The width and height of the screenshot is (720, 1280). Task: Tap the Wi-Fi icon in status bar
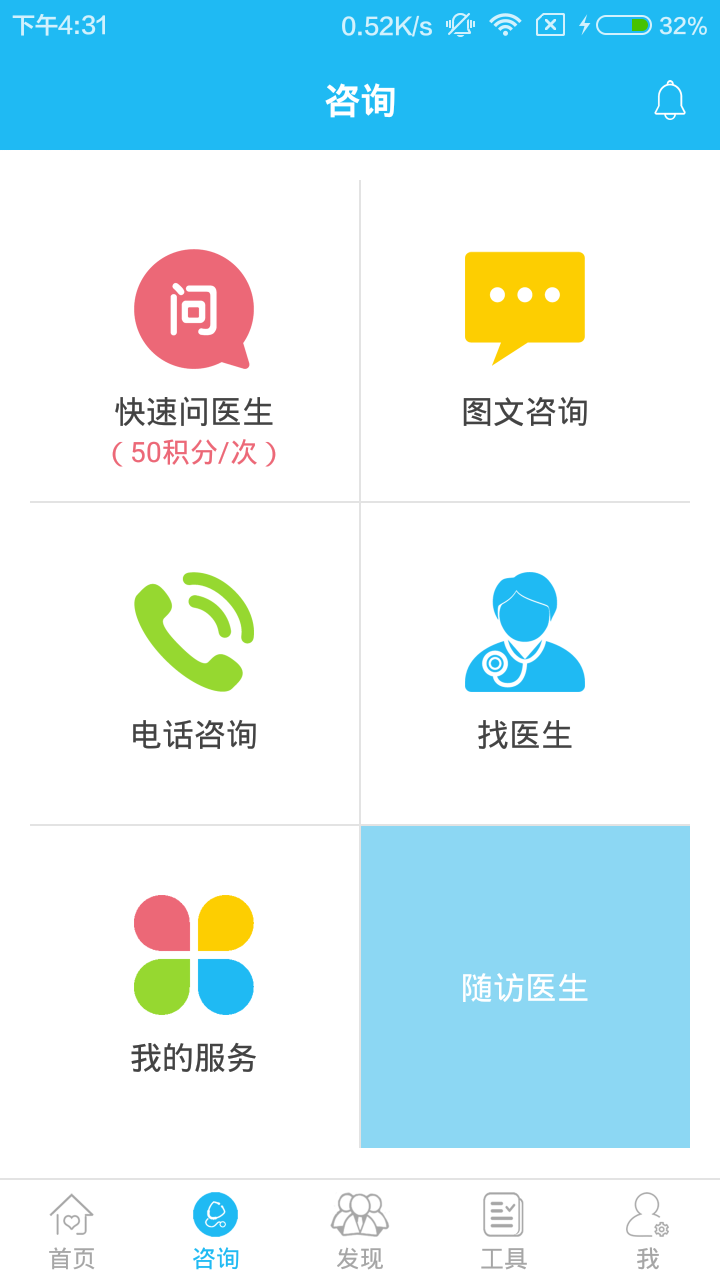click(x=505, y=26)
